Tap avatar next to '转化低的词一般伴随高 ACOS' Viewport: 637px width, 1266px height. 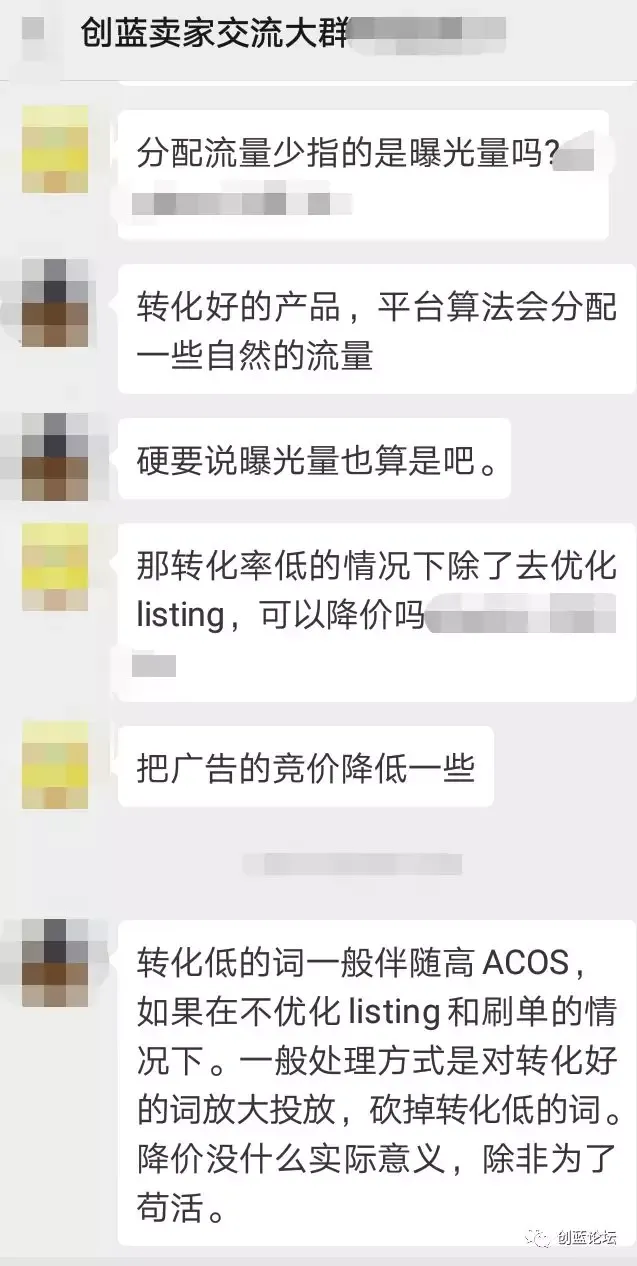tap(55, 962)
